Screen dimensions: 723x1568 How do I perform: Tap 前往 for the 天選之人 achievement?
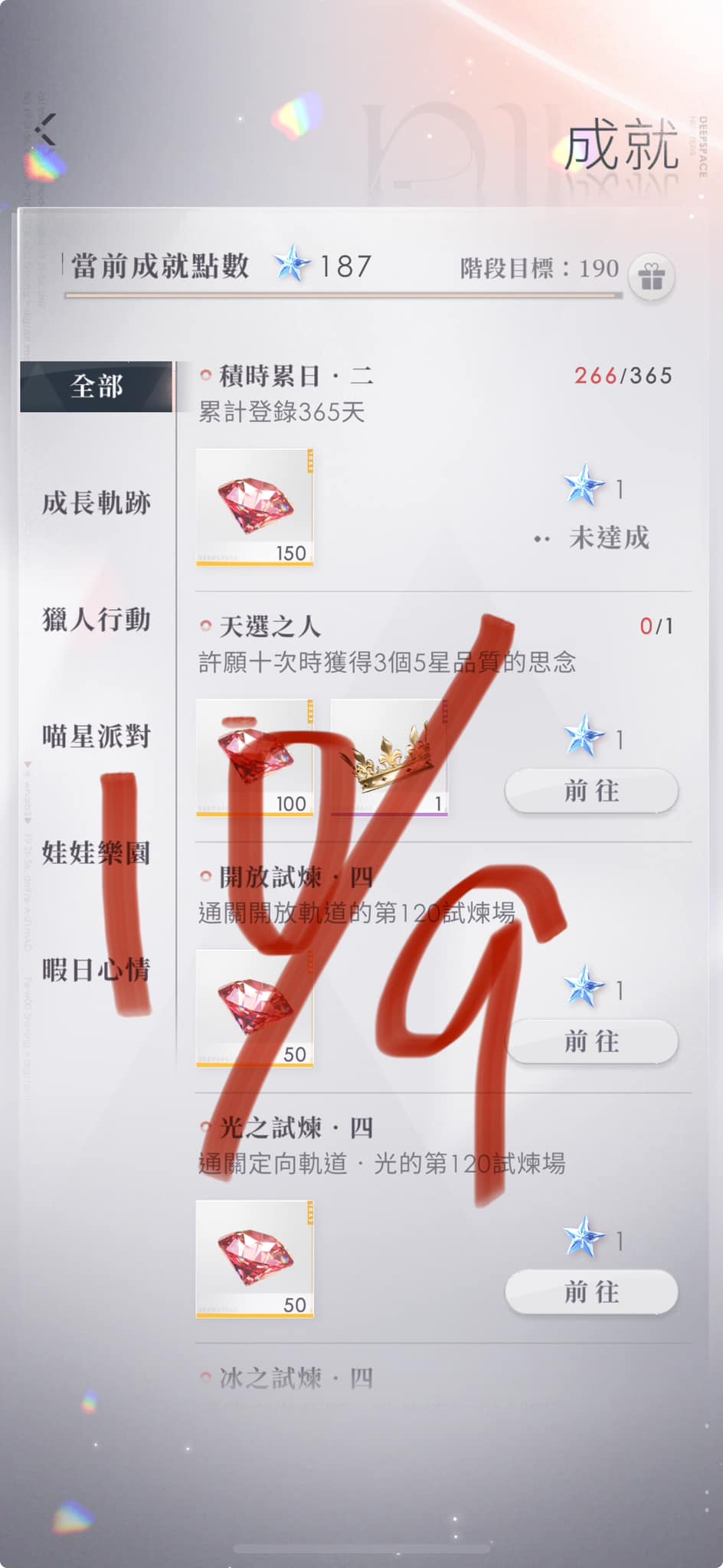(591, 791)
